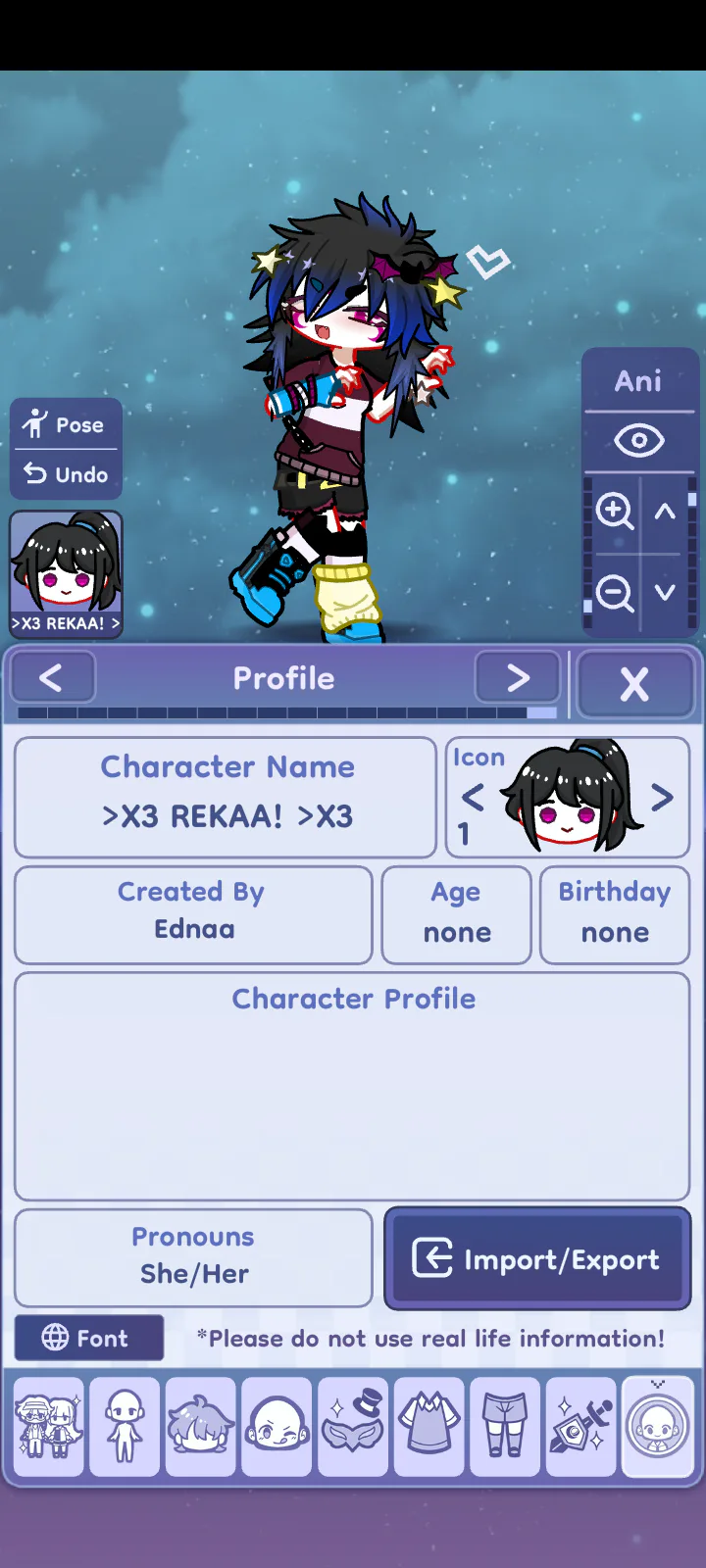Go to the previous section before Profile
The width and height of the screenshot is (706, 1568).
[x=52, y=677]
